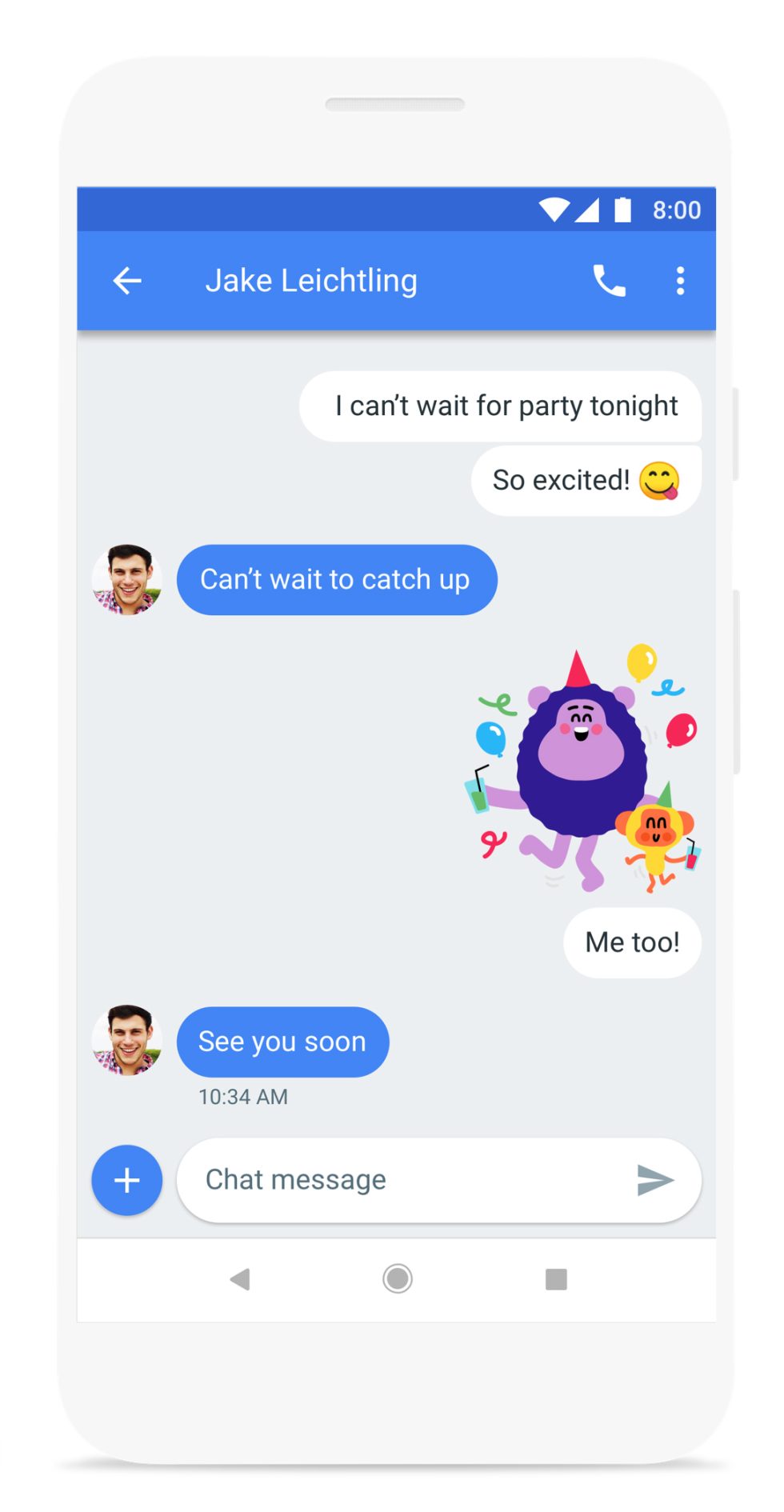Open the three-dot overflow menu
Viewport: 784px width, 1512px height.
point(680,281)
